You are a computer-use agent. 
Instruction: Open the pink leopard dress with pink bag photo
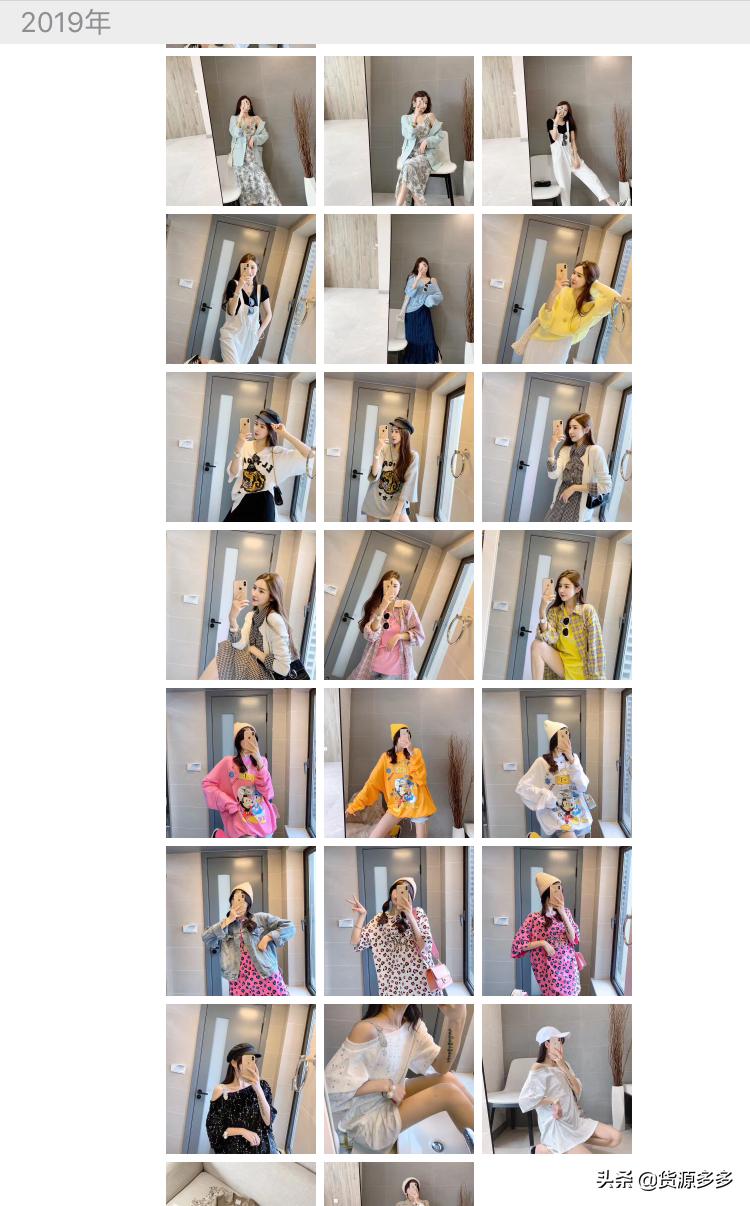(x=556, y=921)
